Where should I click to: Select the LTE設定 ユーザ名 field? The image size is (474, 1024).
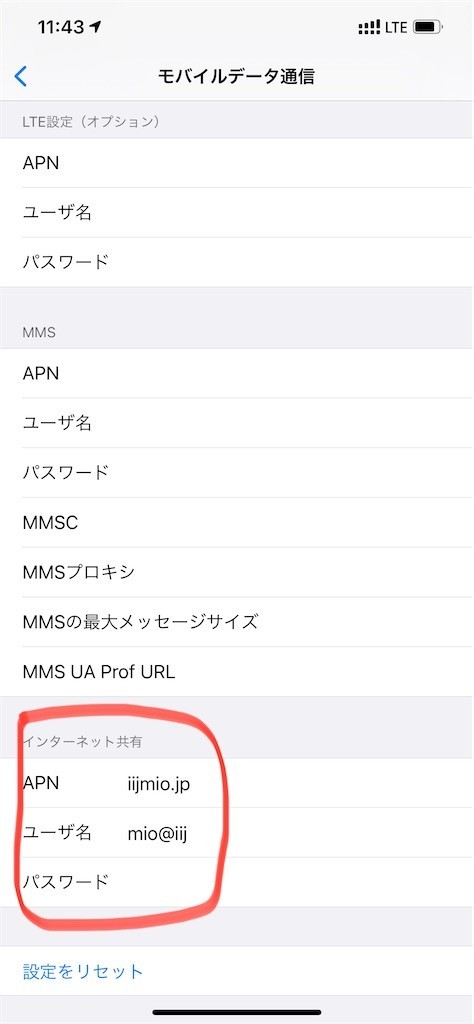click(x=237, y=212)
